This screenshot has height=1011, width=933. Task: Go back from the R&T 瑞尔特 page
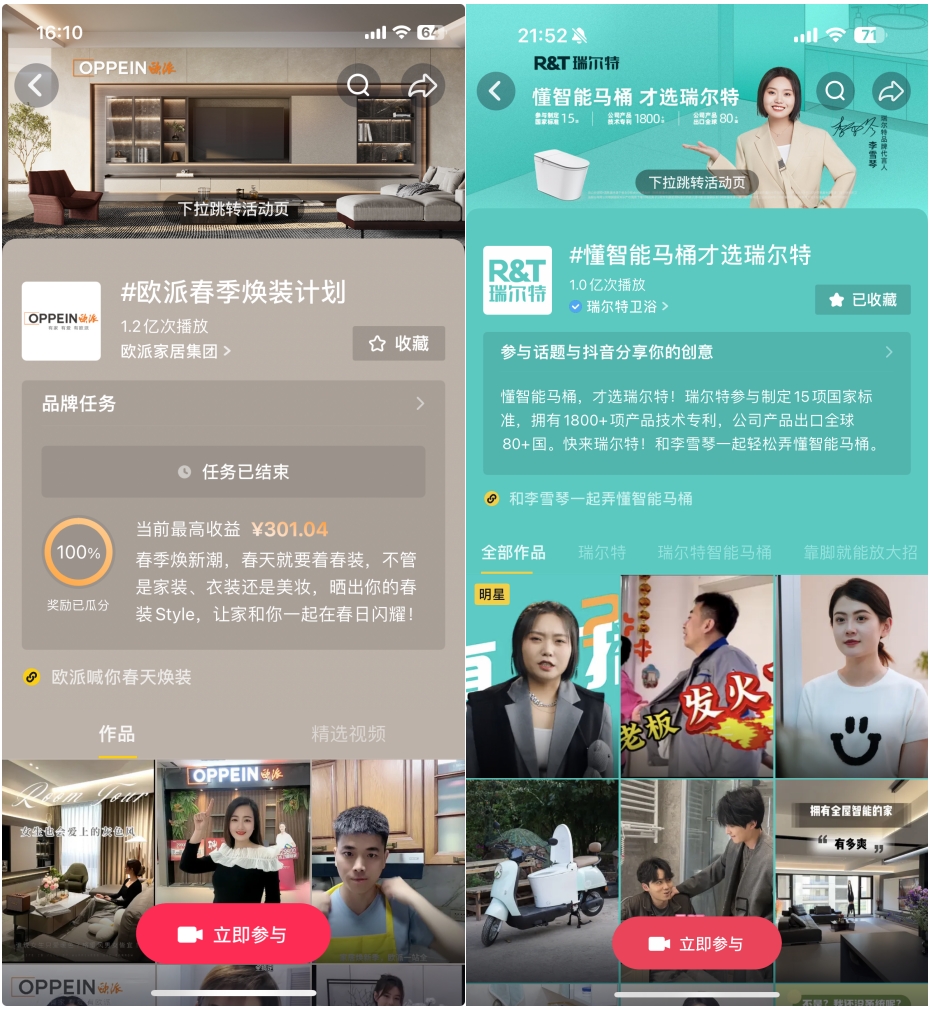click(x=496, y=92)
